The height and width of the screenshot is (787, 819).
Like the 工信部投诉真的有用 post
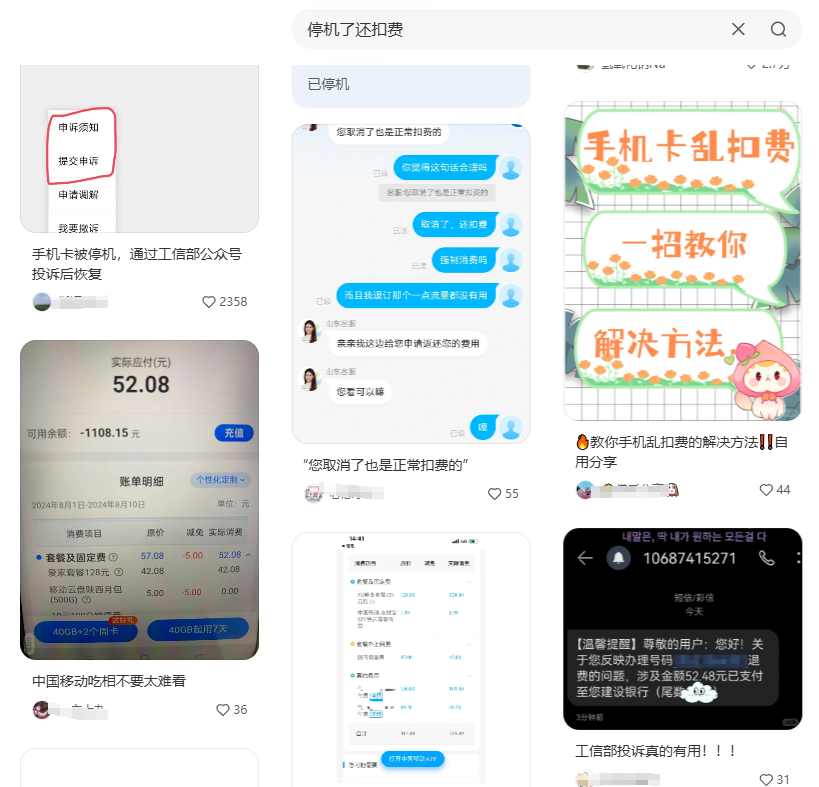coord(766,780)
